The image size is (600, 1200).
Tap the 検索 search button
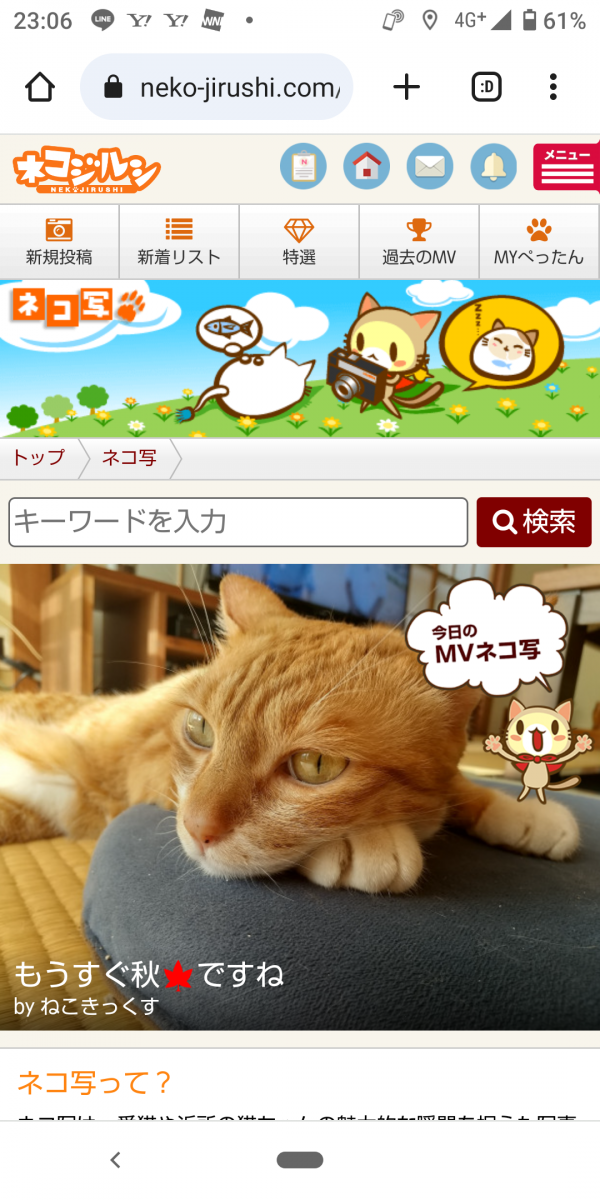[x=534, y=522]
